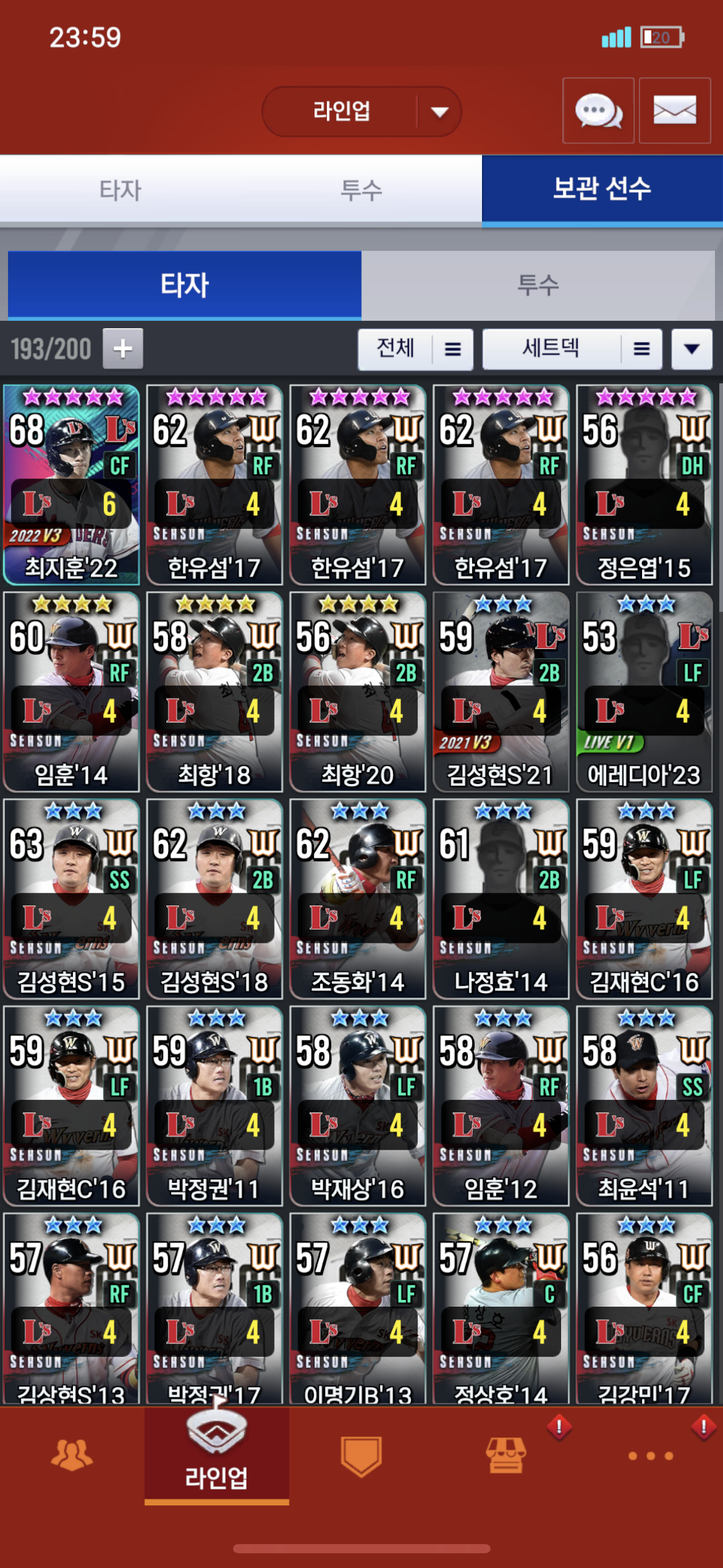This screenshot has height=1568, width=723.
Task: View player card 에레디아'23
Action: click(x=644, y=691)
